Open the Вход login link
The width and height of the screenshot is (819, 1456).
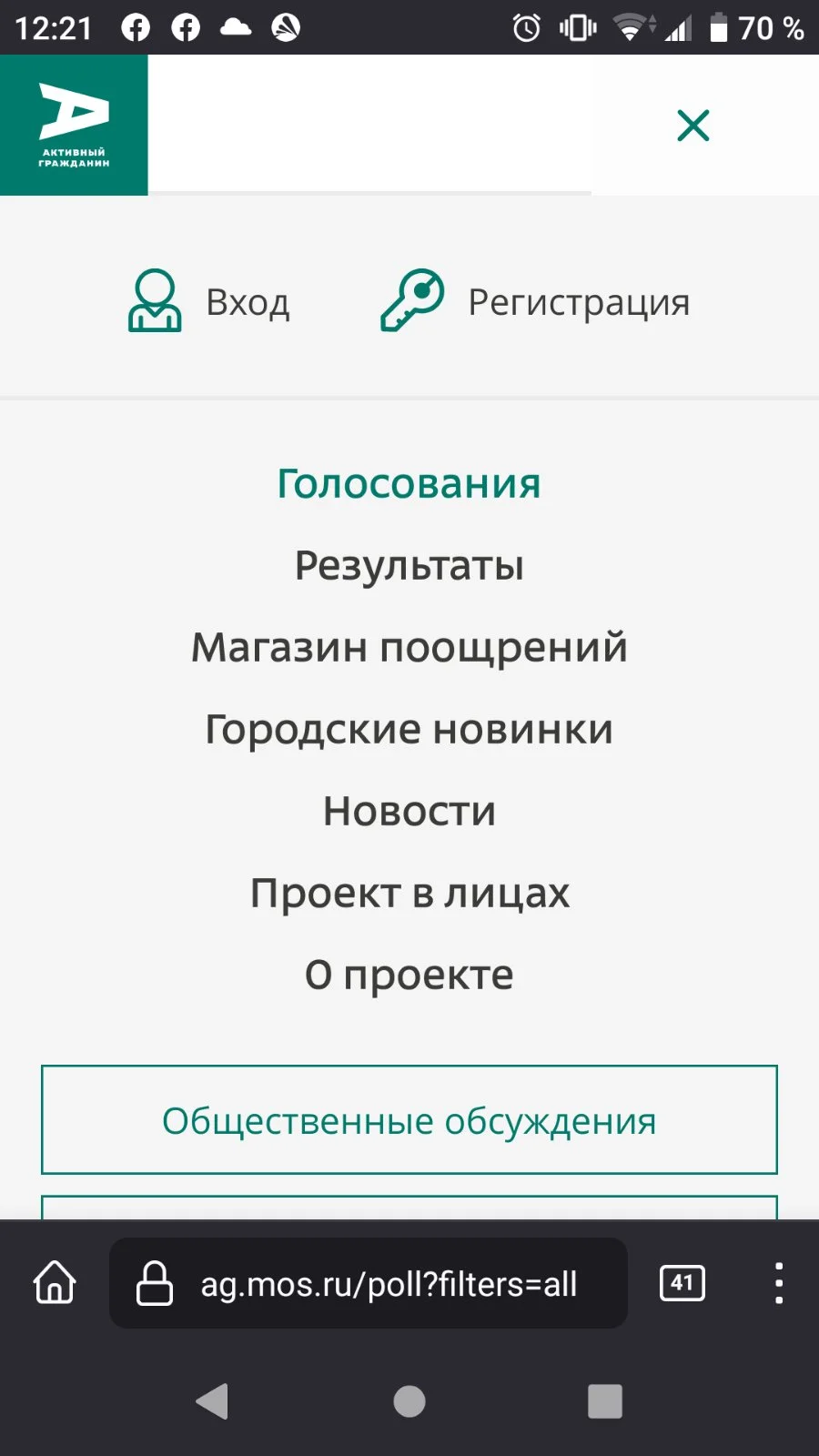(208, 301)
